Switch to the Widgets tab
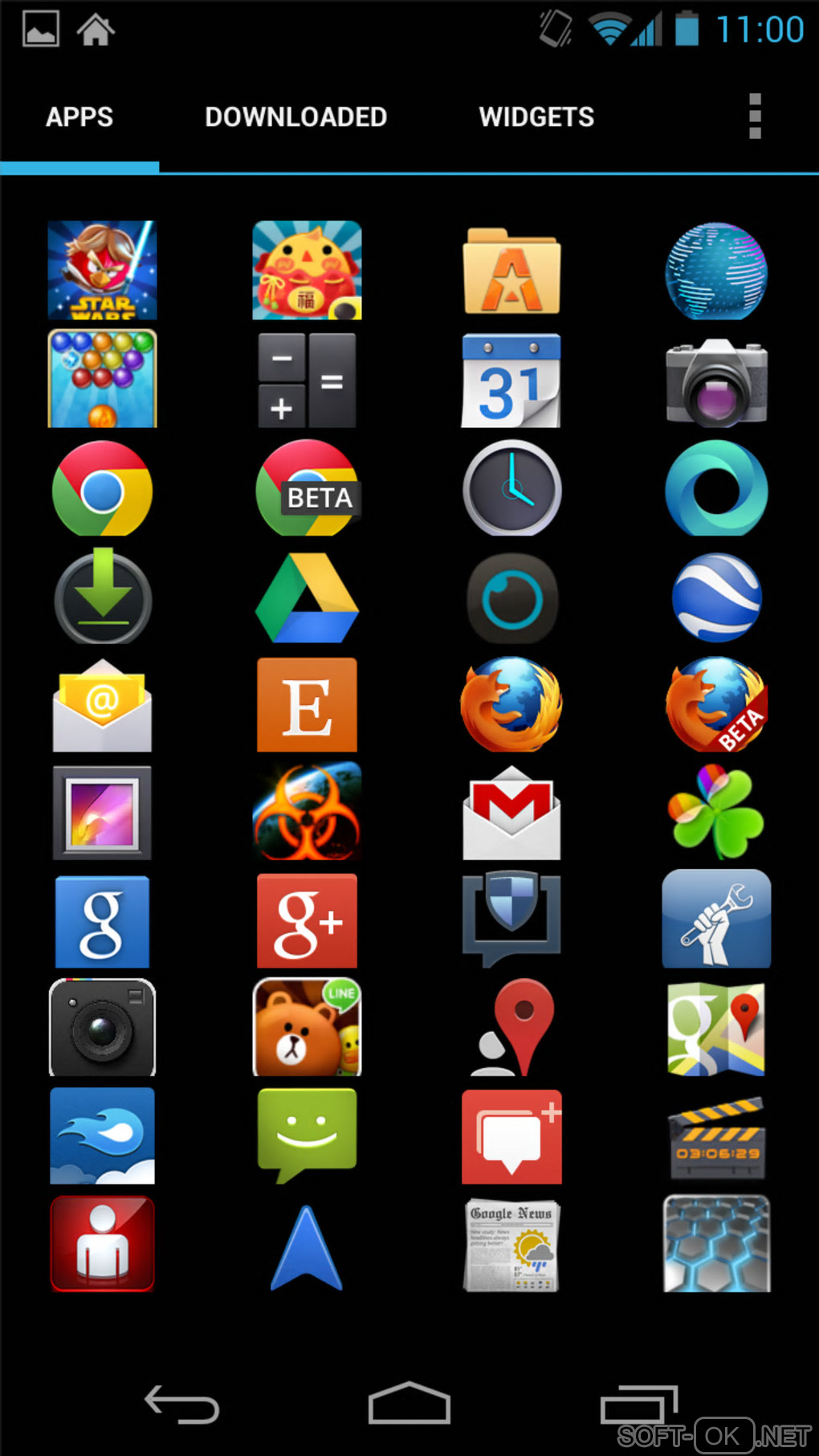 [x=536, y=117]
